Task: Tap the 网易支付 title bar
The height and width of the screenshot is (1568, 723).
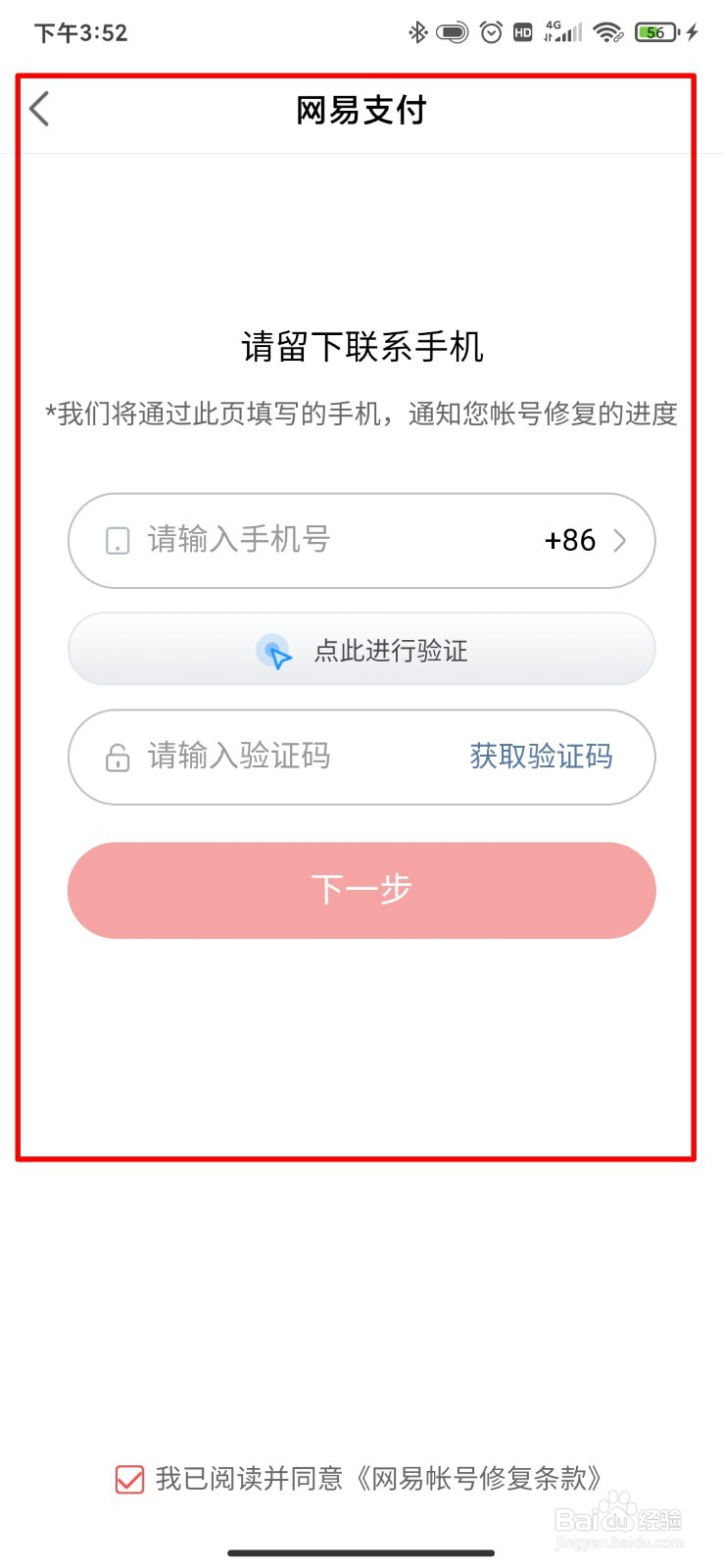Action: pyautogui.click(x=359, y=110)
